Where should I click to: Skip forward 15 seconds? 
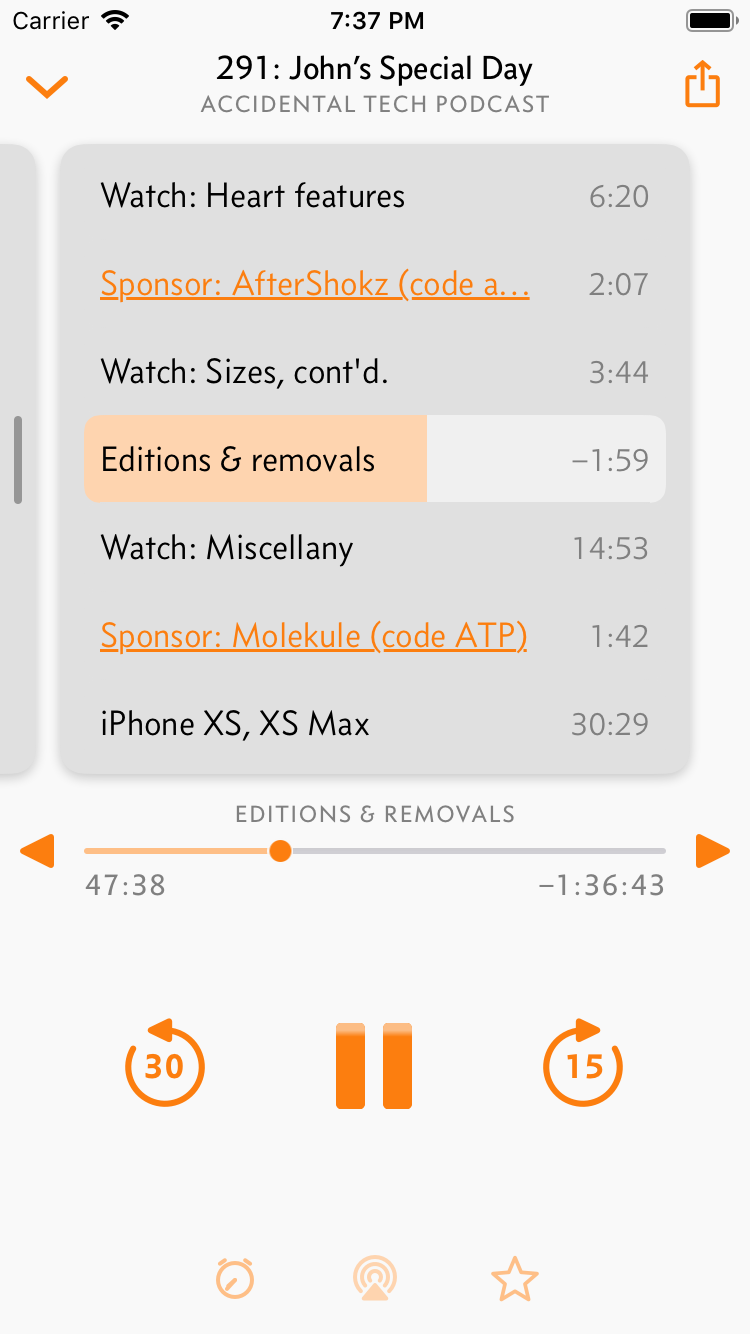point(583,1064)
